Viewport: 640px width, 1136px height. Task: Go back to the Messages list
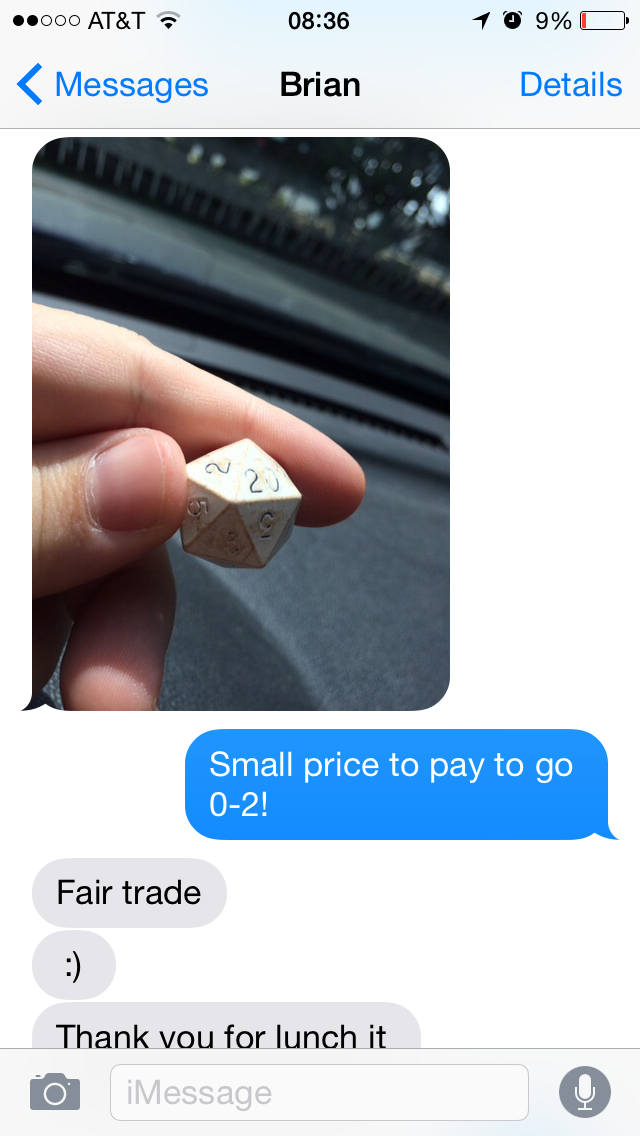click(112, 85)
